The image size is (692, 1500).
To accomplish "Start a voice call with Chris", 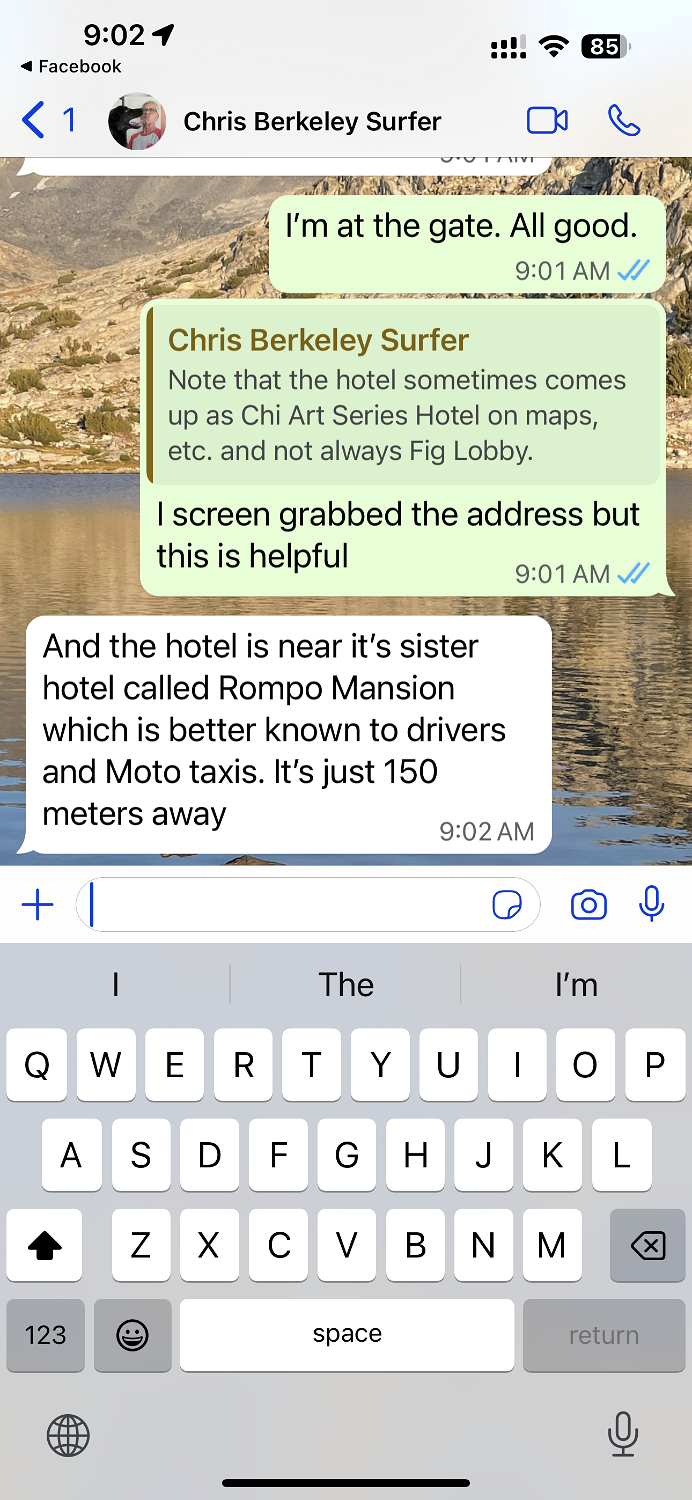I will click(x=623, y=121).
